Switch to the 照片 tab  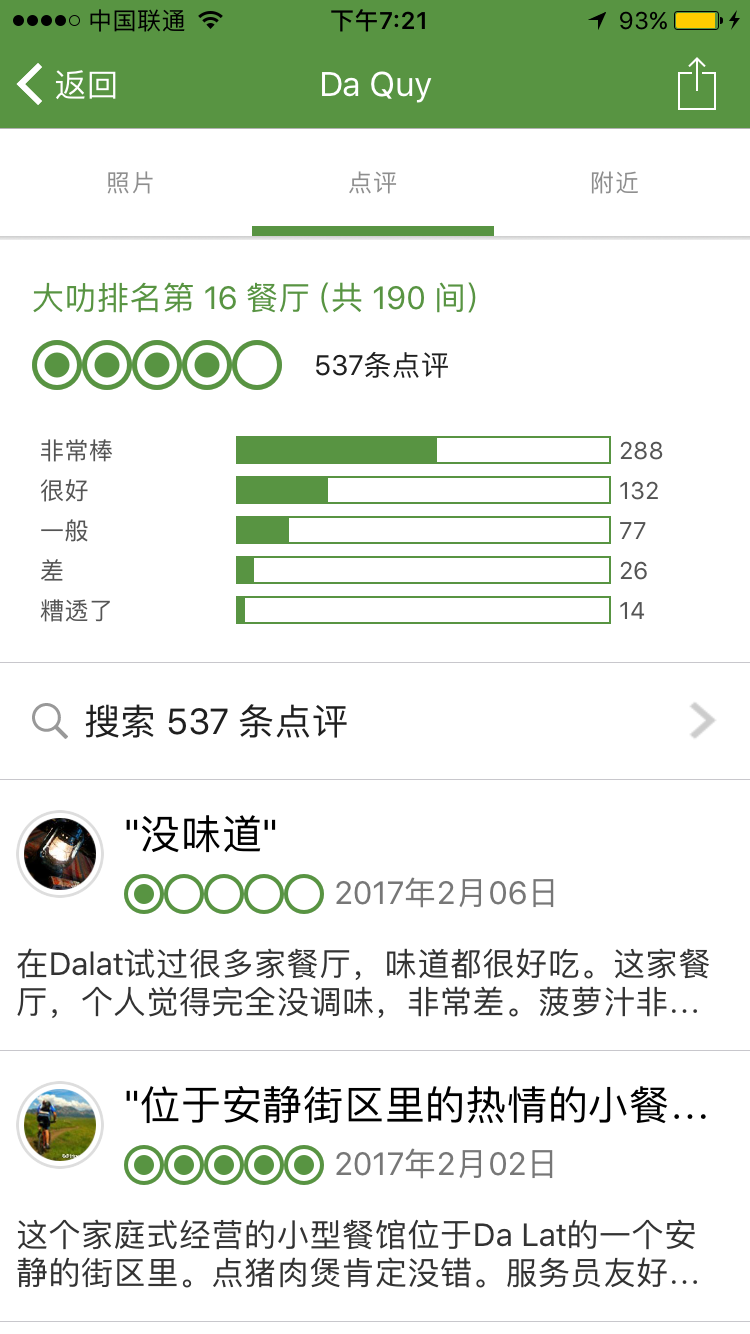(x=130, y=183)
